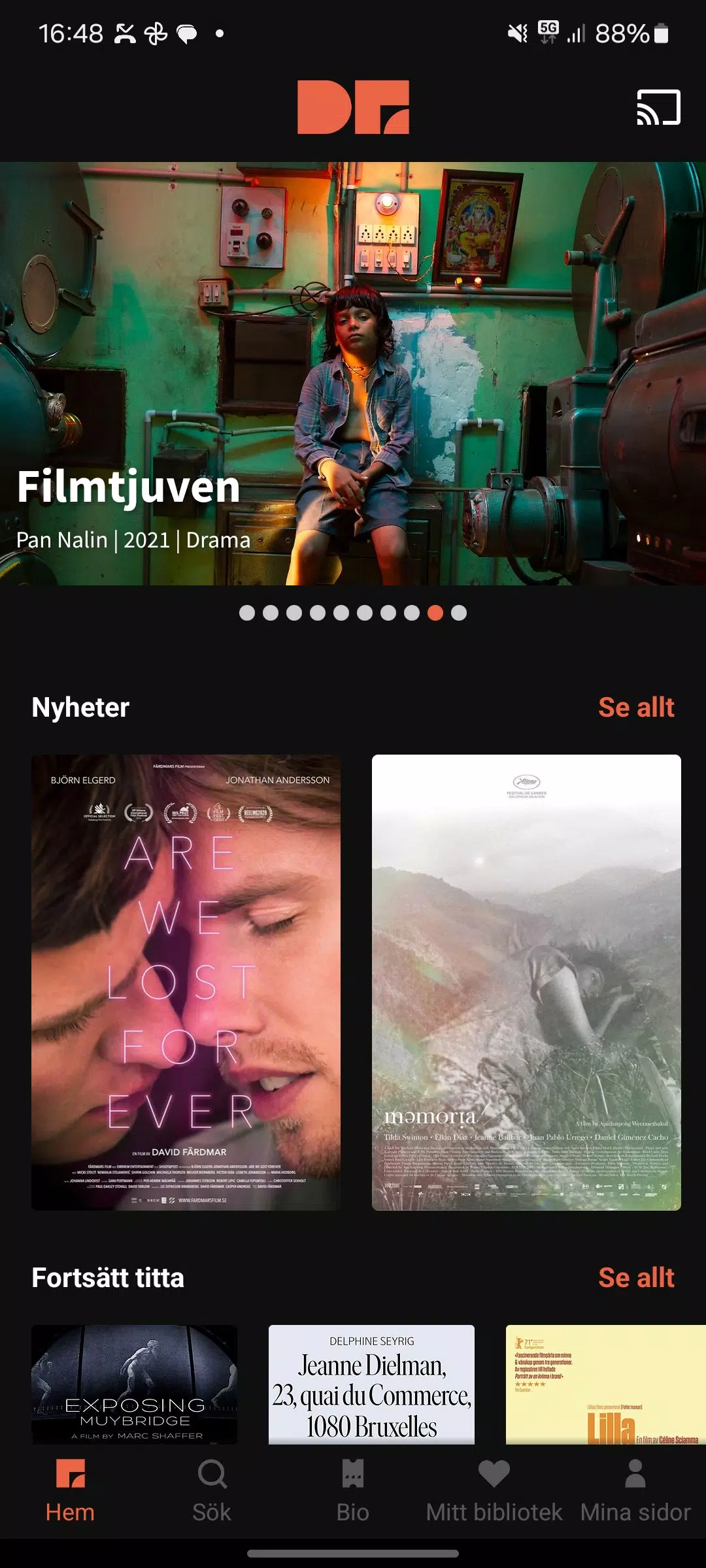The height and width of the screenshot is (1568, 706).
Task: Tap 'Se allt' next to Fortsätt titta
Action: pyautogui.click(x=636, y=1277)
